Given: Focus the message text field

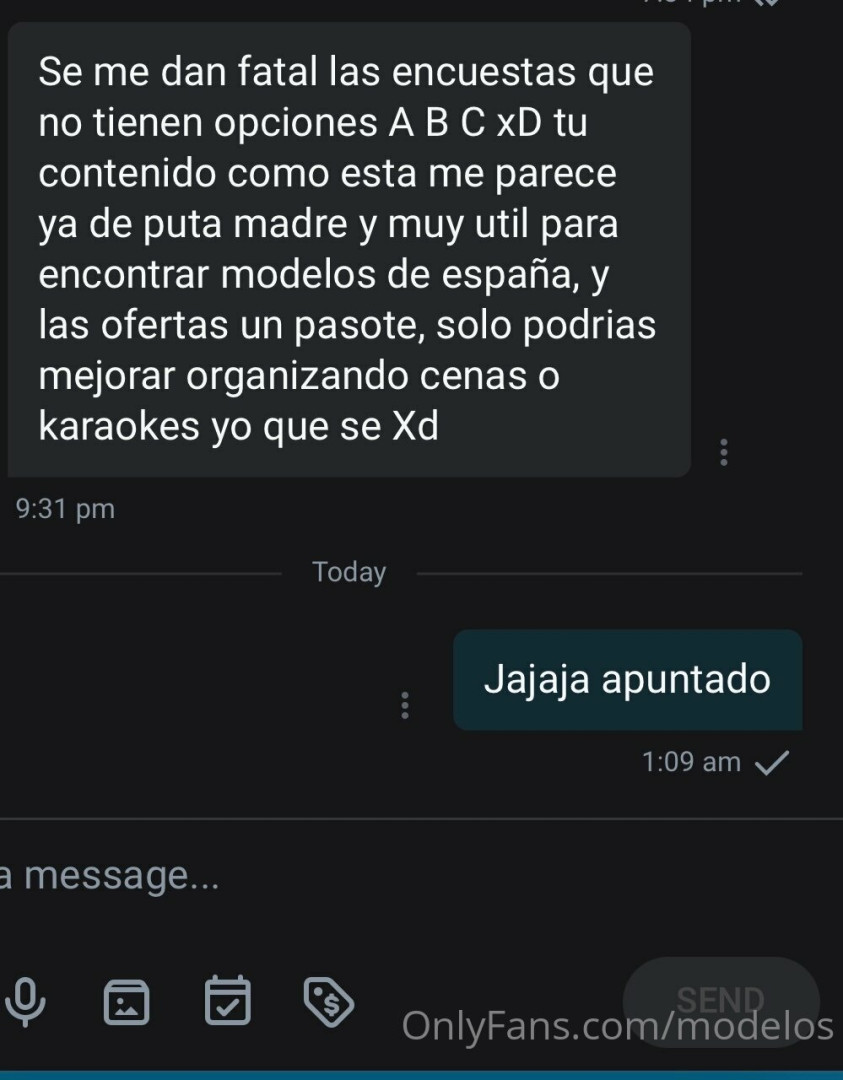Looking at the screenshot, I should [x=300, y=876].
